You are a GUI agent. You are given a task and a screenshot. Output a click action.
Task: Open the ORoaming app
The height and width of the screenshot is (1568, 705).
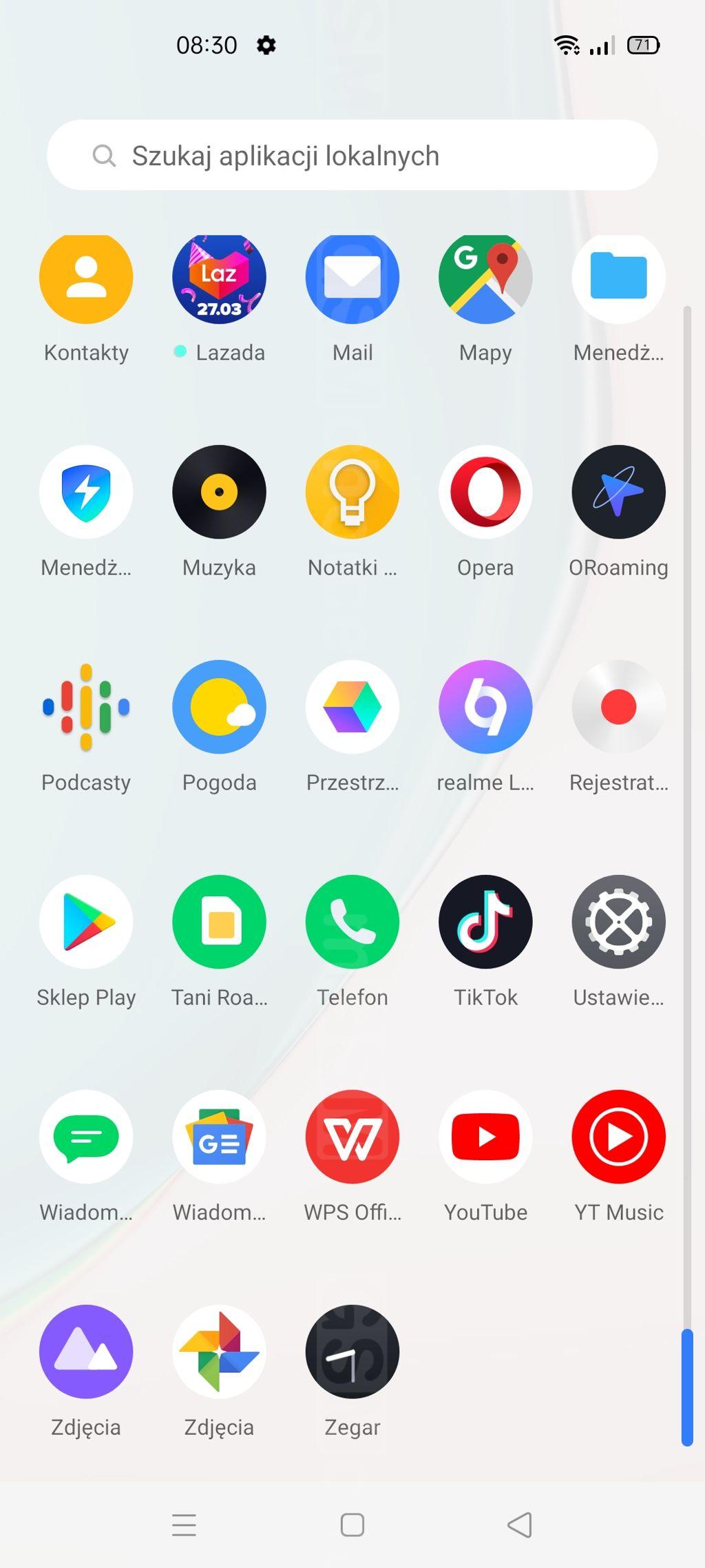point(618,492)
